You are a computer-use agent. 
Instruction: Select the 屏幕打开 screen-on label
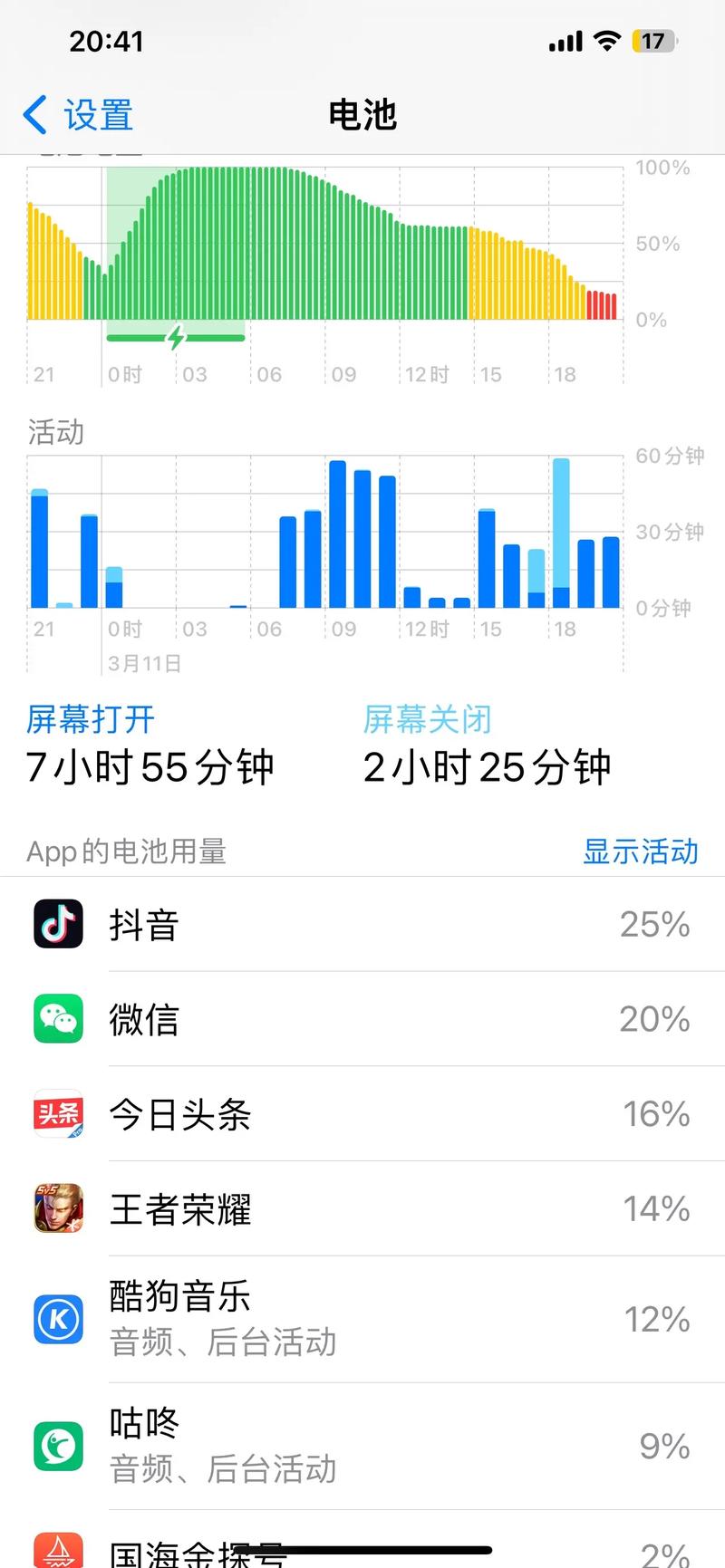pos(91,718)
